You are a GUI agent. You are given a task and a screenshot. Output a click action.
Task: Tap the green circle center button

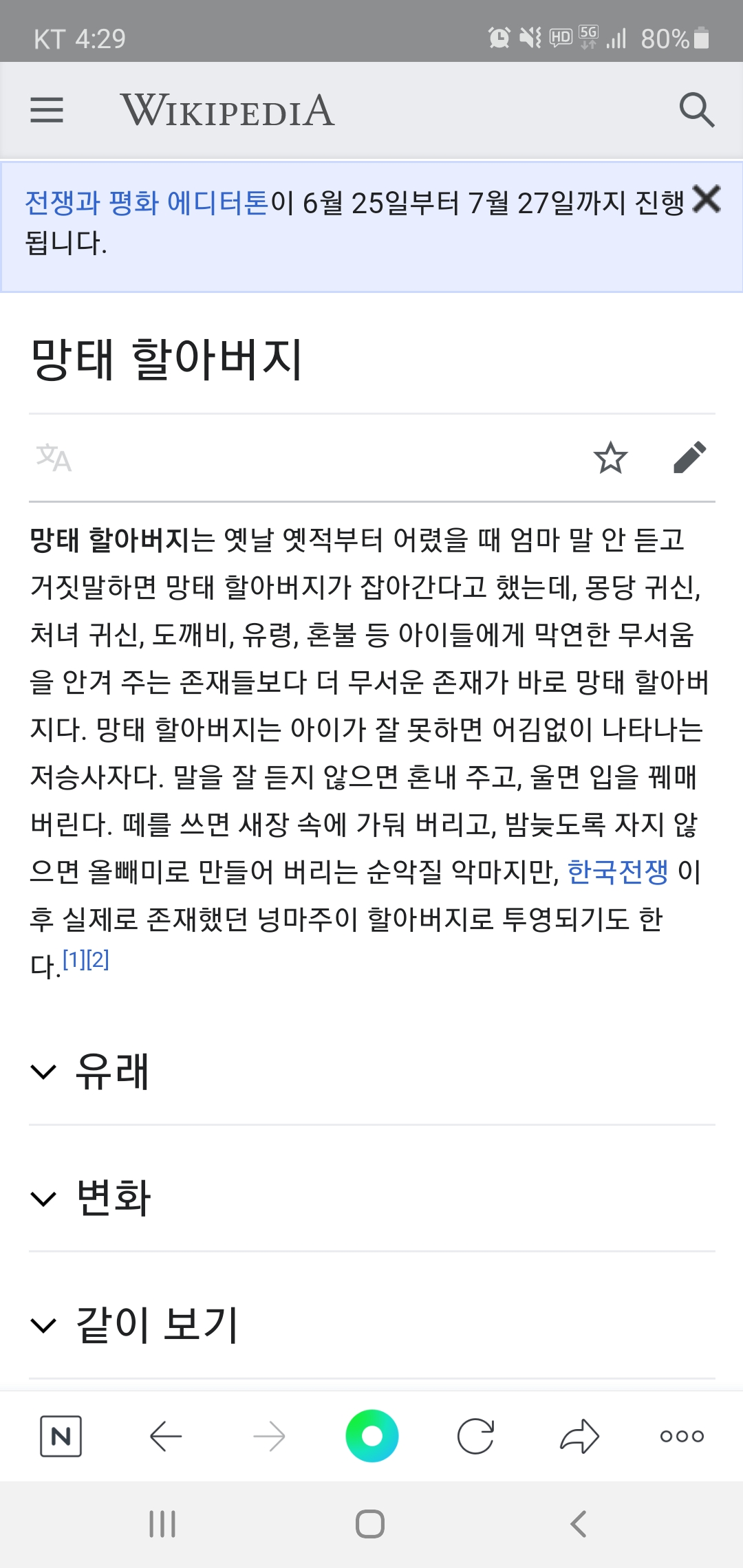tap(372, 1436)
